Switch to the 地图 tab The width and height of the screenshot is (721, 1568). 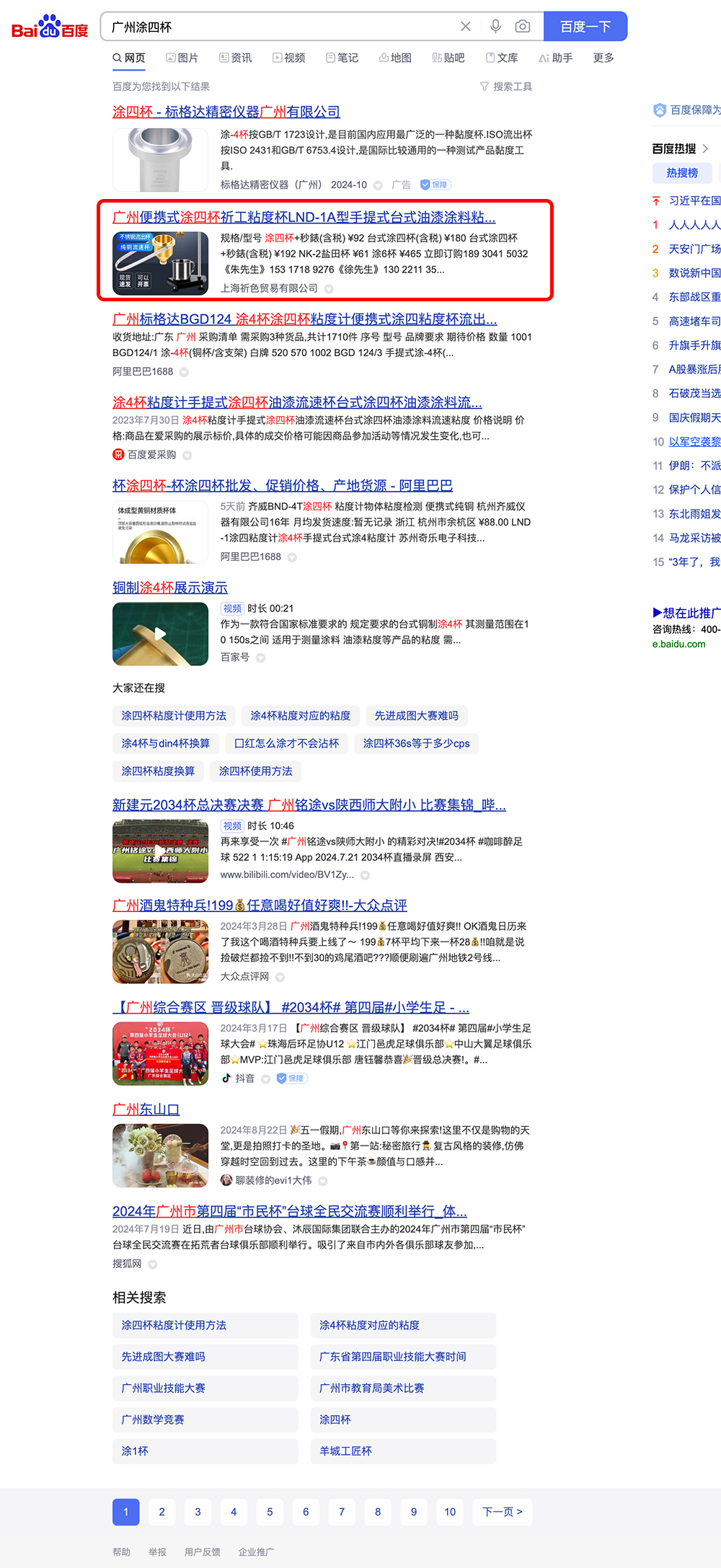coord(395,58)
